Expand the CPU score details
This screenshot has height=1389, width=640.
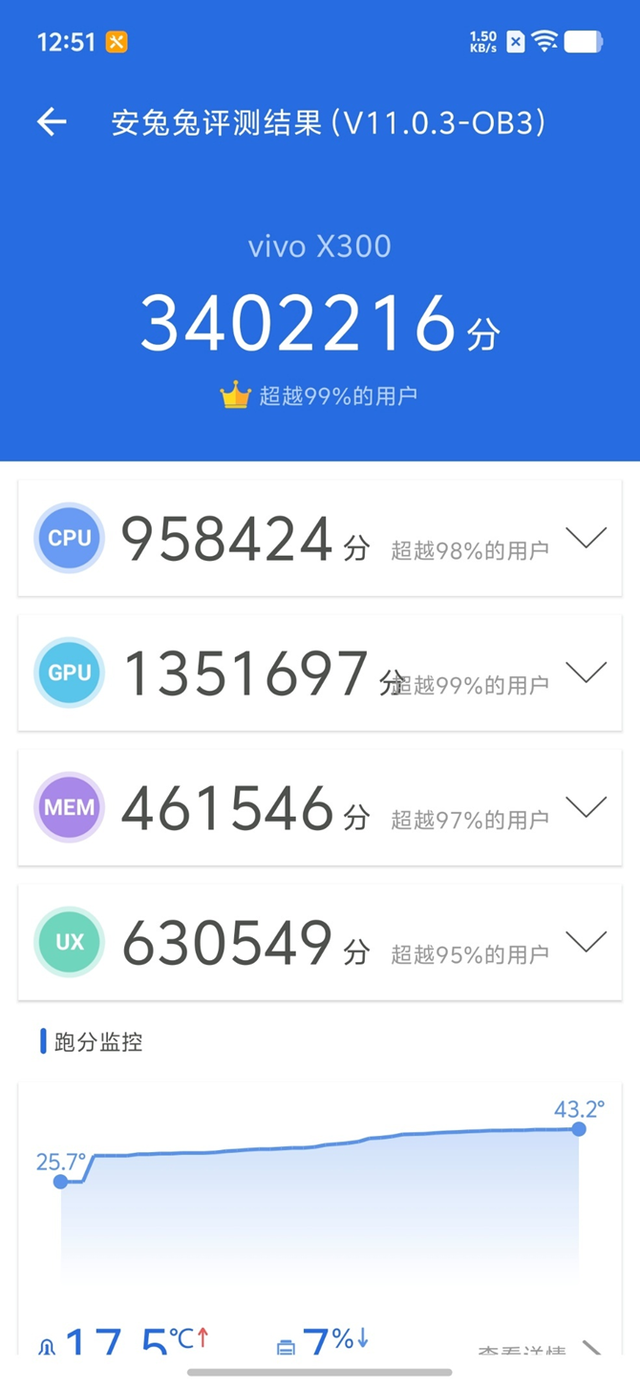pyautogui.click(x=586, y=538)
